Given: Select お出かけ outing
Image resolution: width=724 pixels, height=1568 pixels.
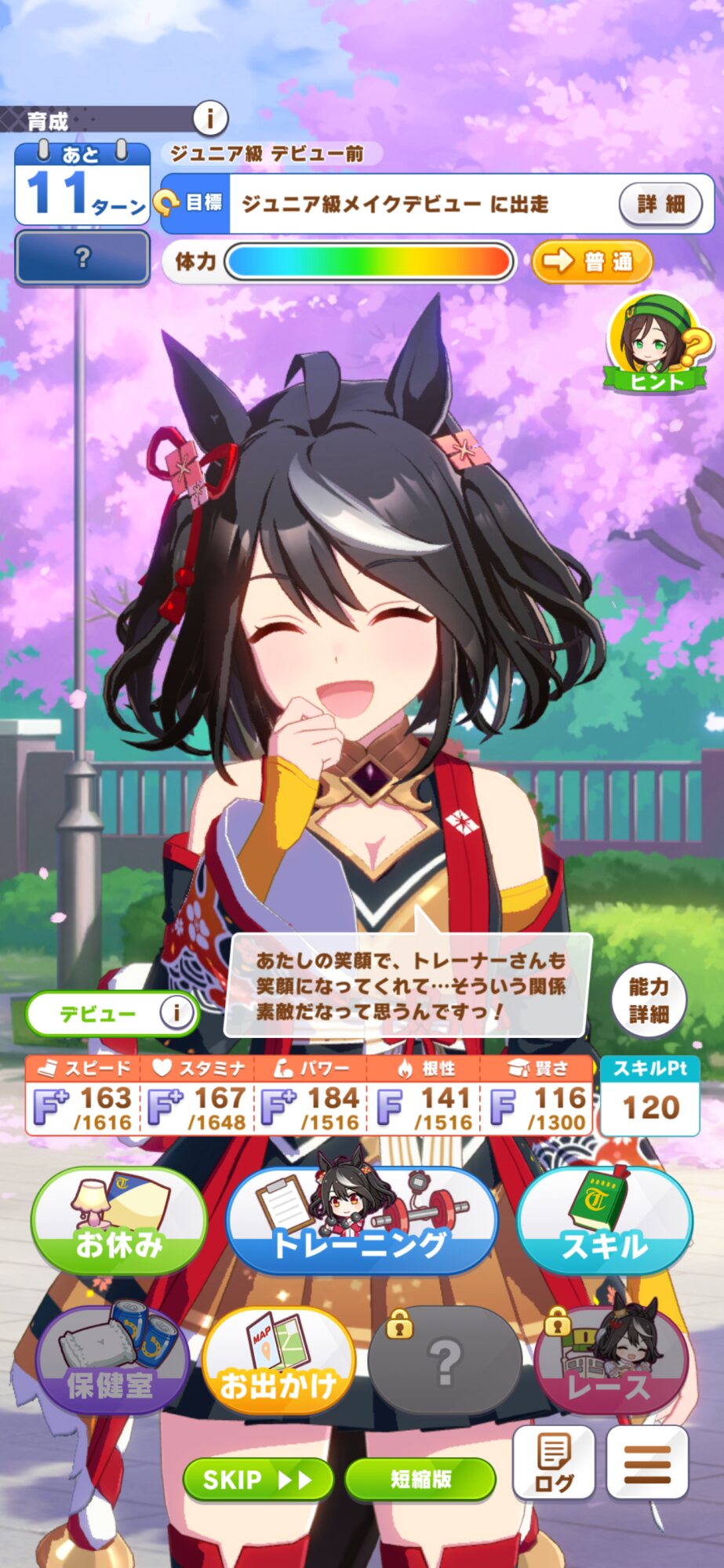Looking at the screenshot, I should pos(279,1361).
